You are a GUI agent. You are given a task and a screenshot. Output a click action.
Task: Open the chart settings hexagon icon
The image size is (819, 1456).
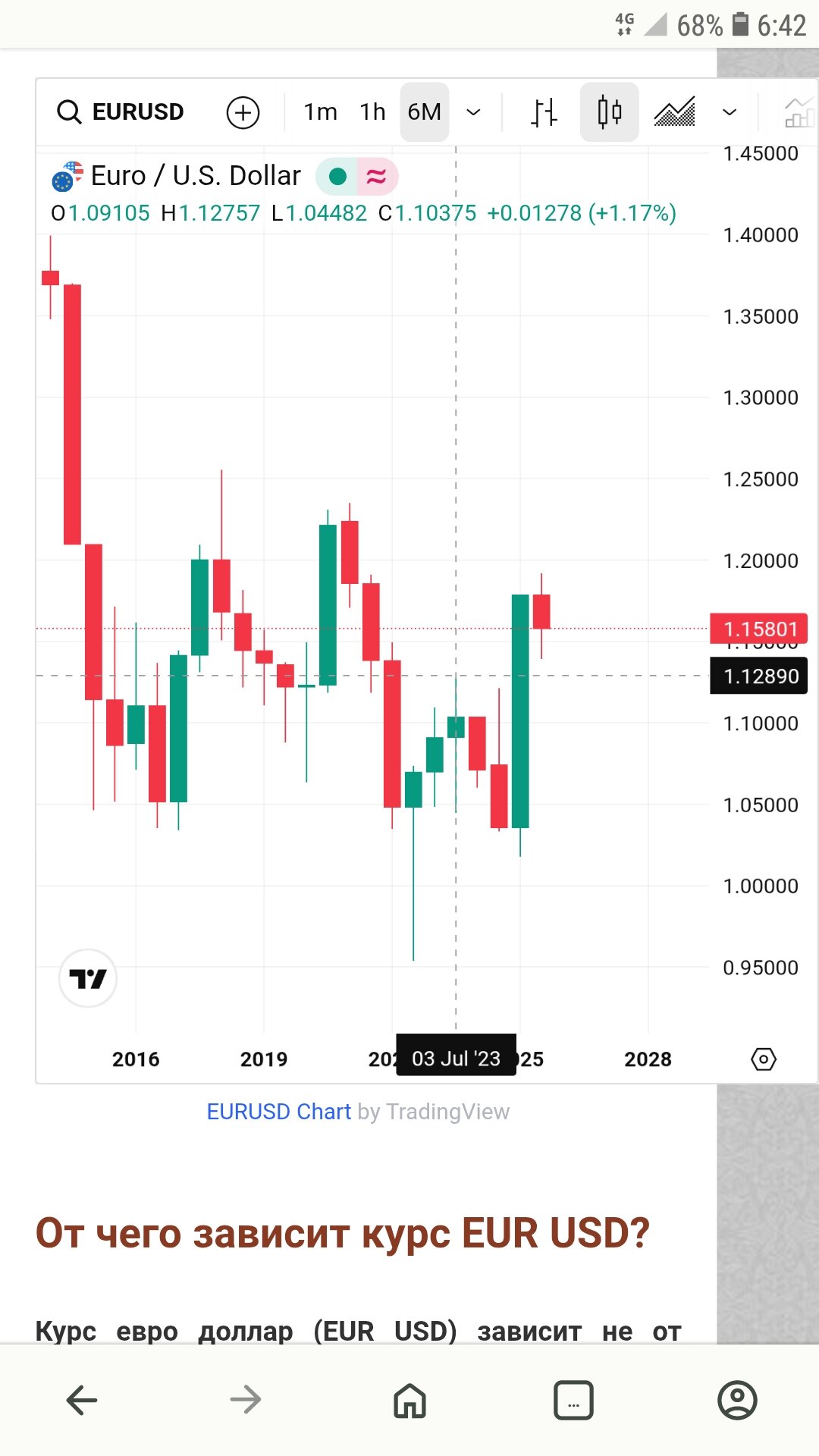763,1059
